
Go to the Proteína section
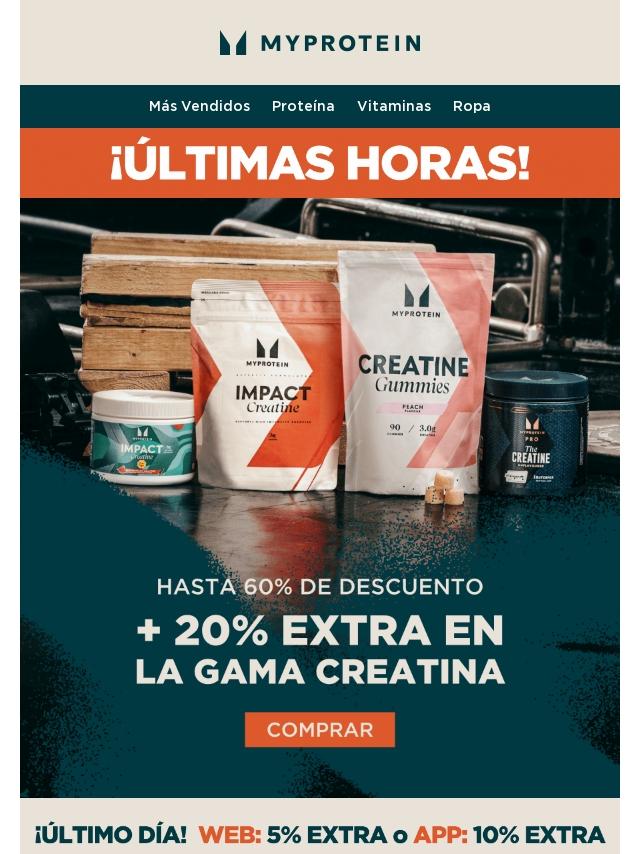coord(303,106)
